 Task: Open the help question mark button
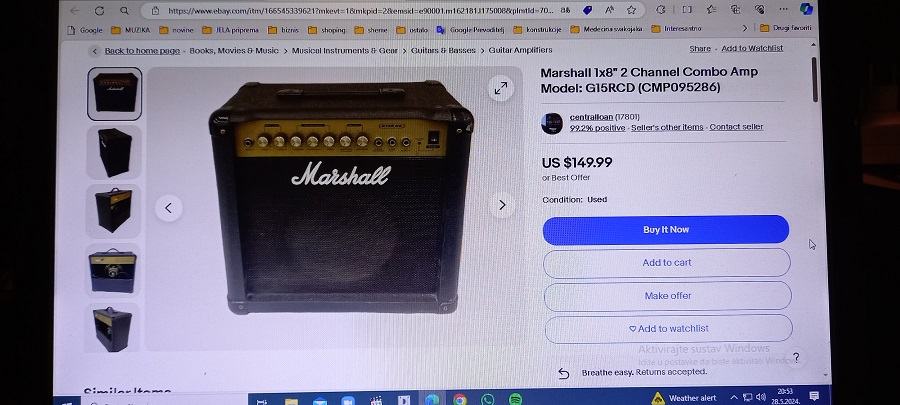(x=796, y=357)
